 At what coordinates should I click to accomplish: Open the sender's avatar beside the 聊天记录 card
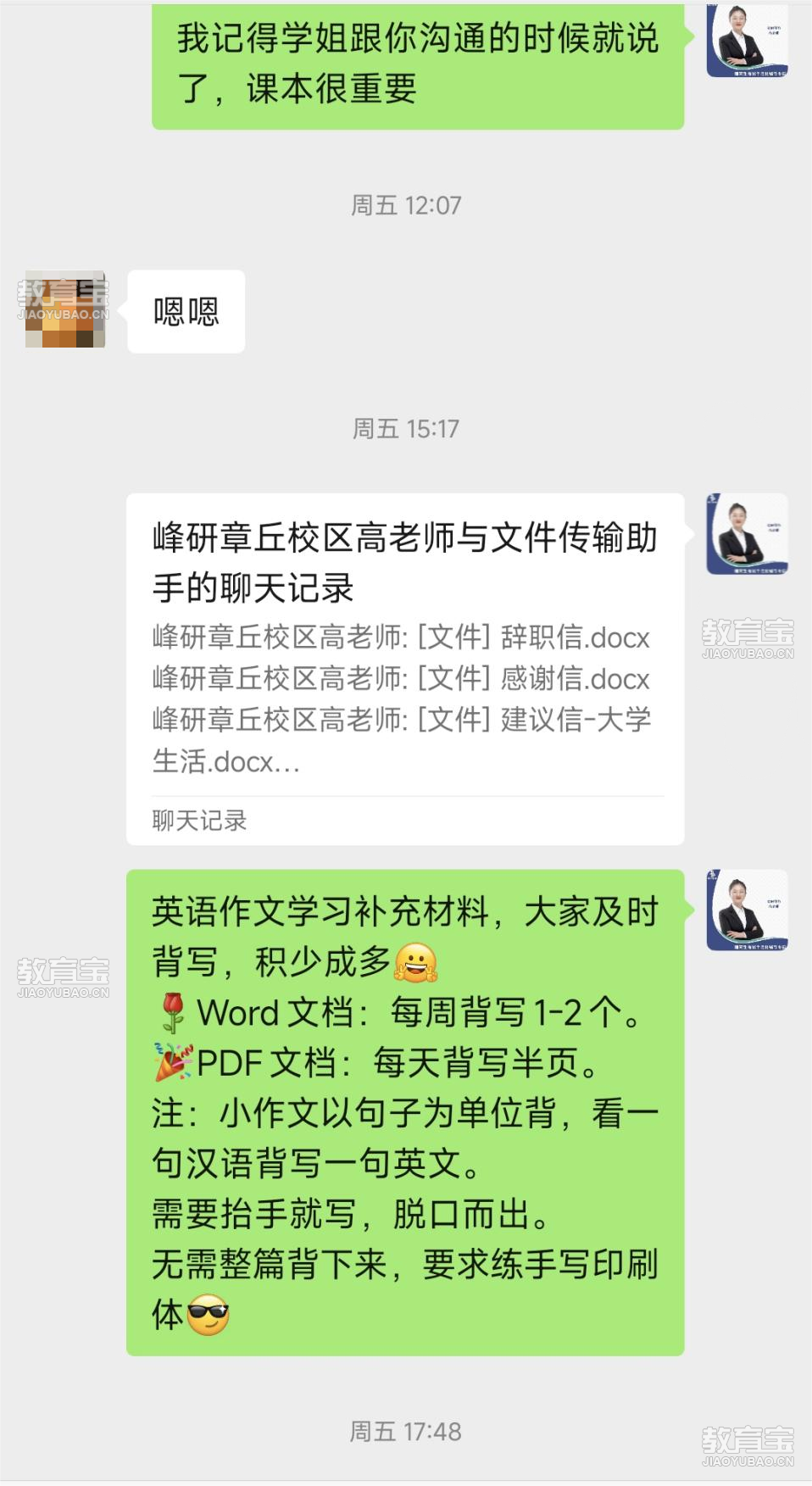(747, 534)
